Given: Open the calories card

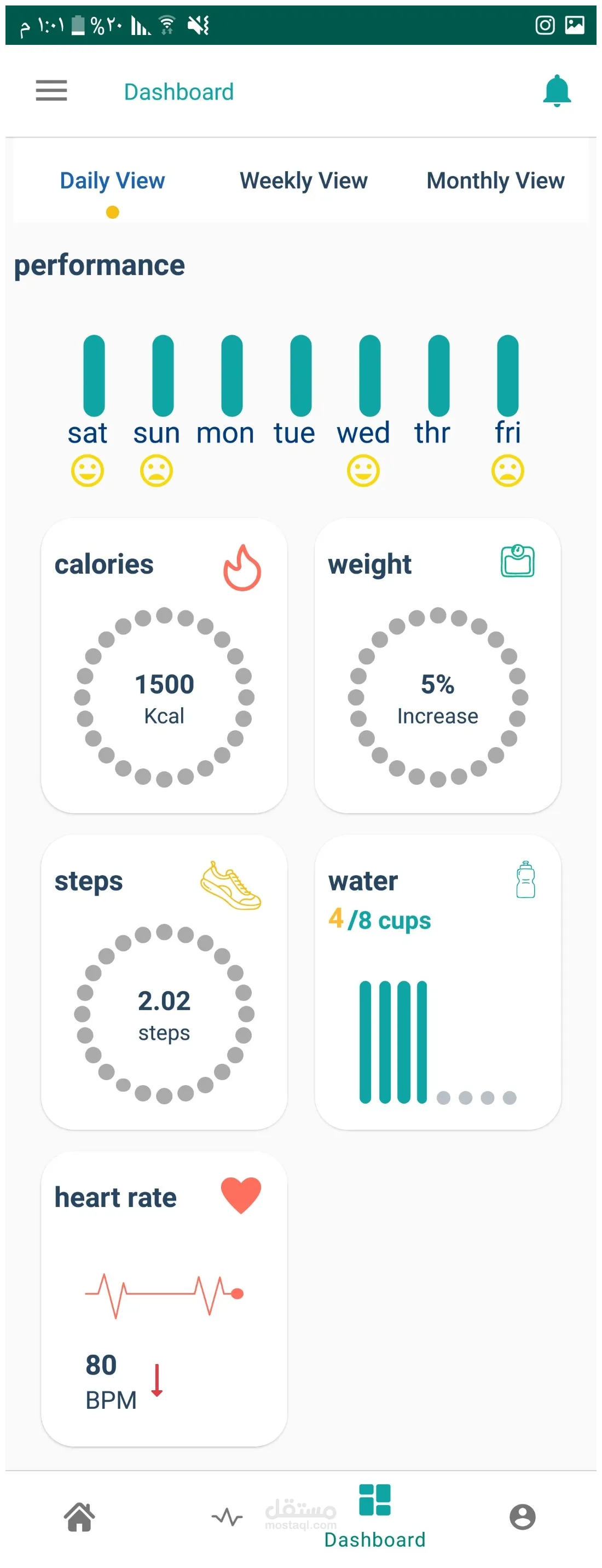Looking at the screenshot, I should coord(164,664).
